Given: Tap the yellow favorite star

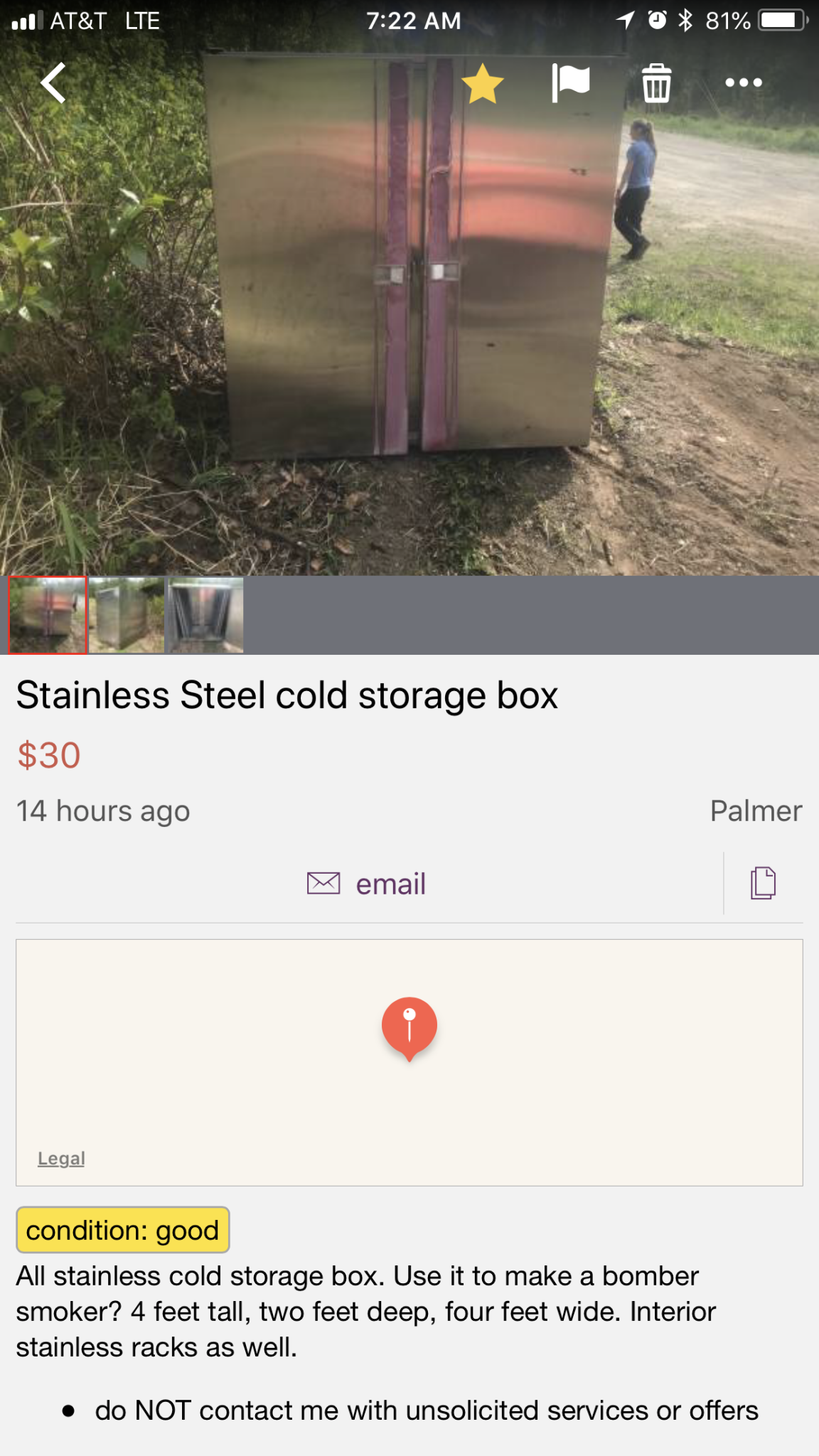Looking at the screenshot, I should click(483, 83).
